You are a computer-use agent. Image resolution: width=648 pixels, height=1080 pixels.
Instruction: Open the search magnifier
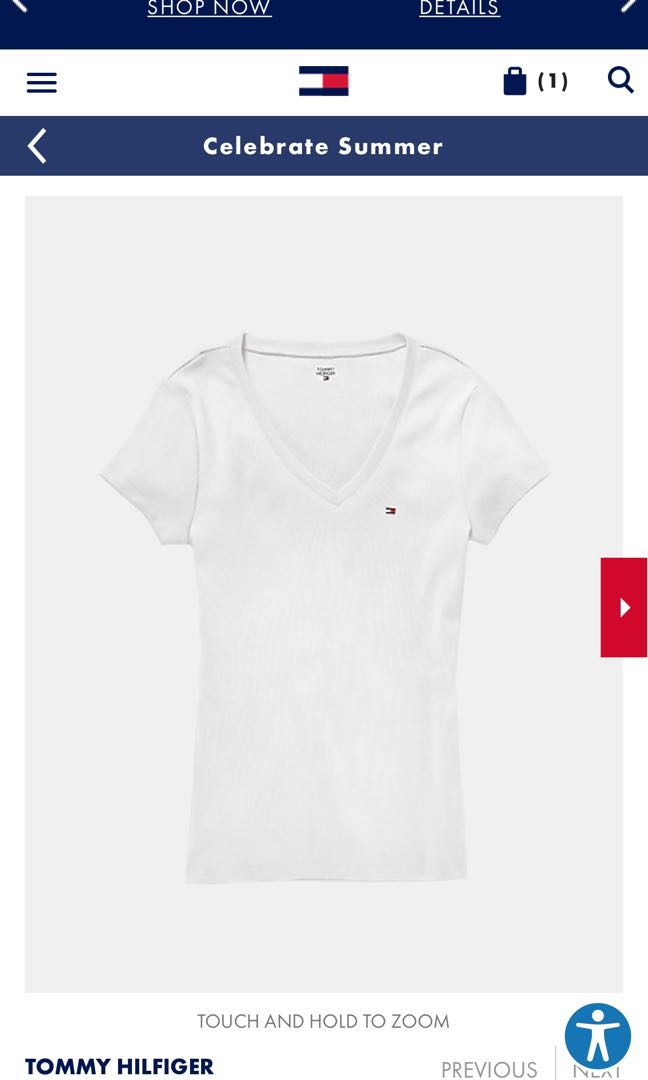click(x=620, y=80)
